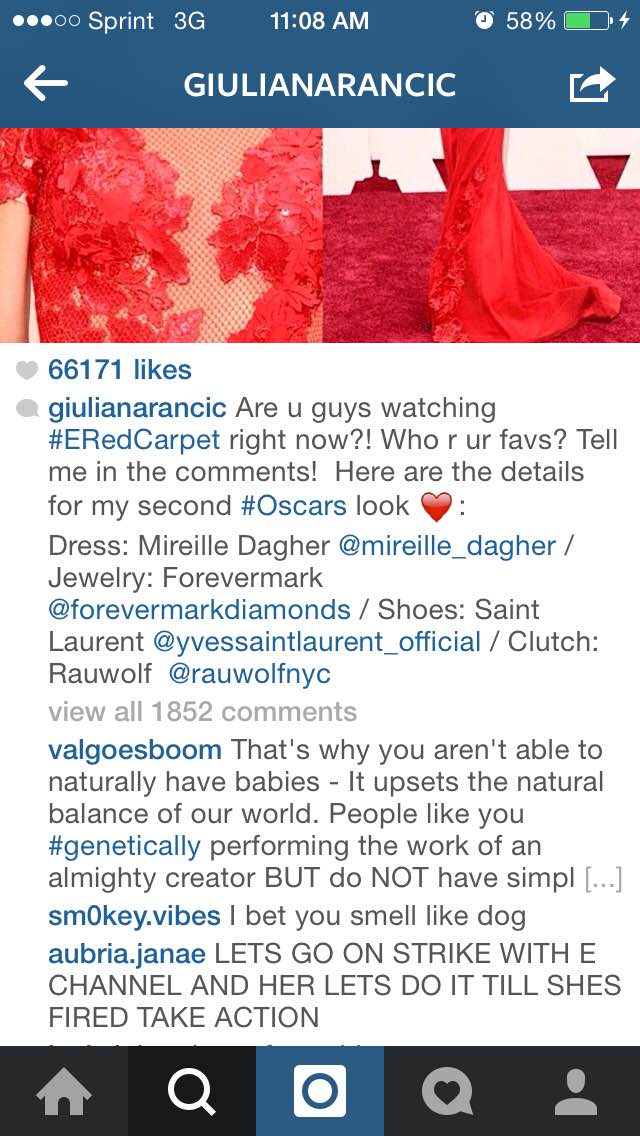This screenshot has height=1136, width=640.
Task: Open the #genetically hashtag
Action: pos(124,846)
